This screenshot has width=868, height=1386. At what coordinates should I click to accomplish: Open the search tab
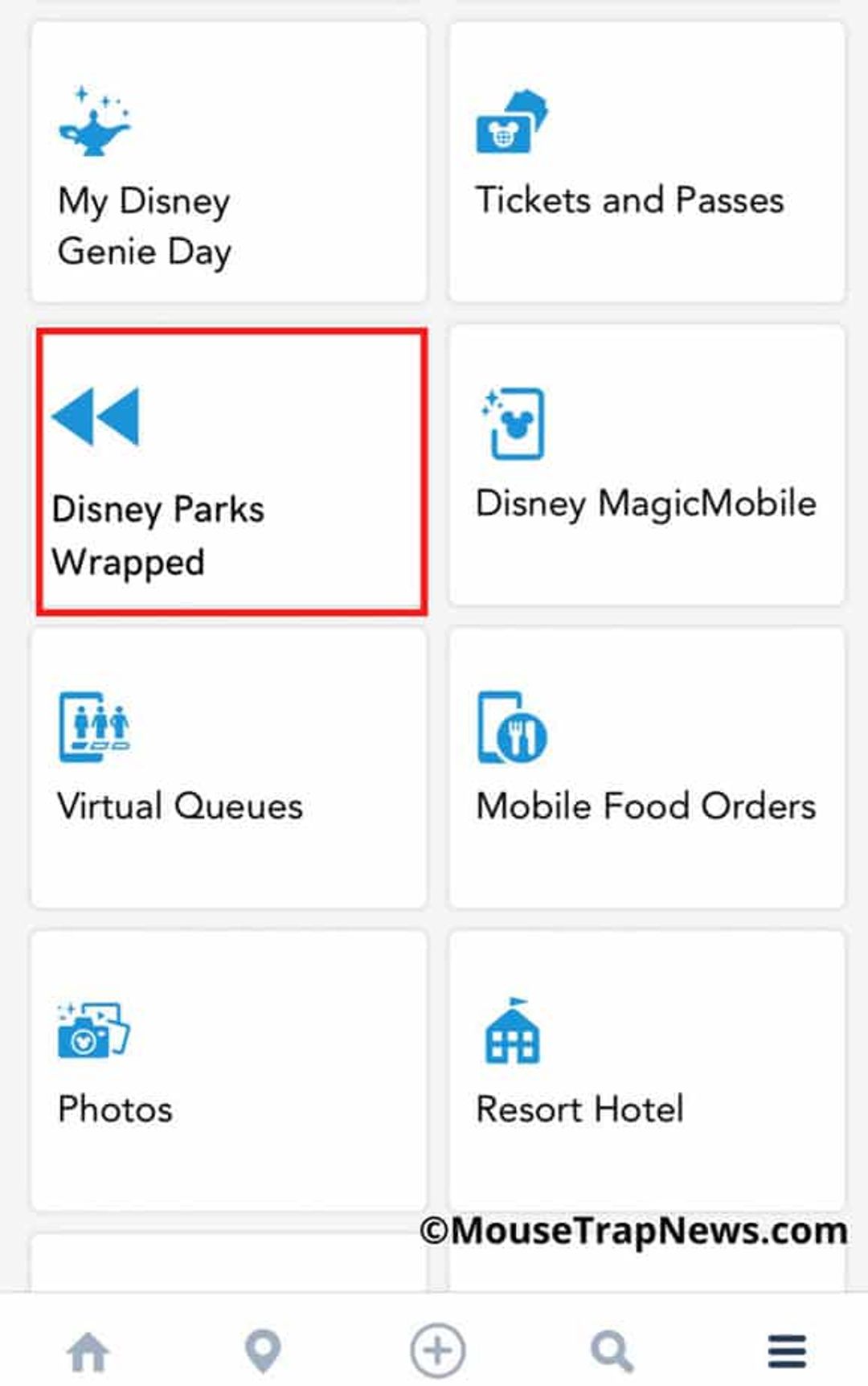click(612, 1351)
